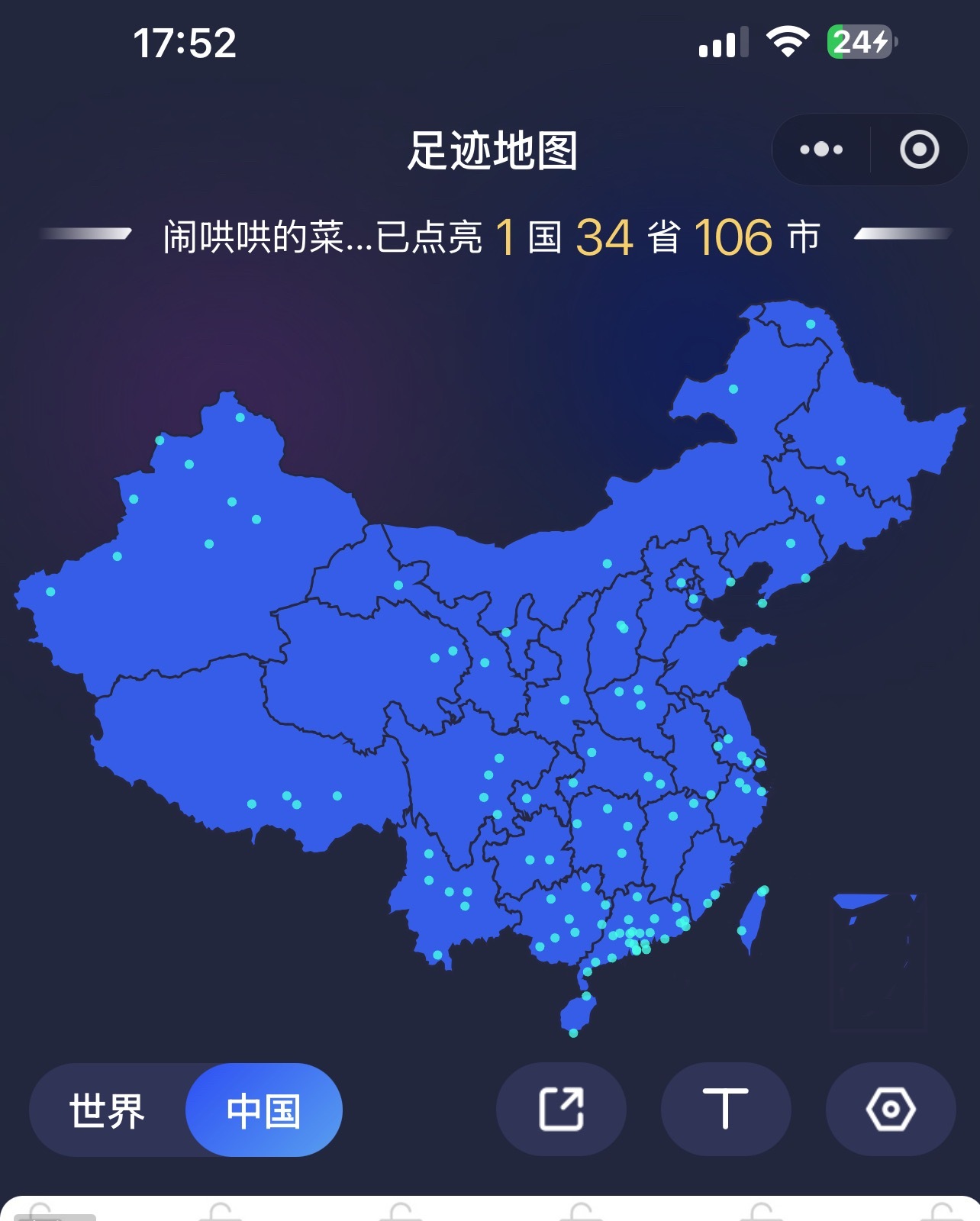This screenshot has width=980, height=1221.
Task: Switch to the 世界 map view
Action: (108, 1110)
